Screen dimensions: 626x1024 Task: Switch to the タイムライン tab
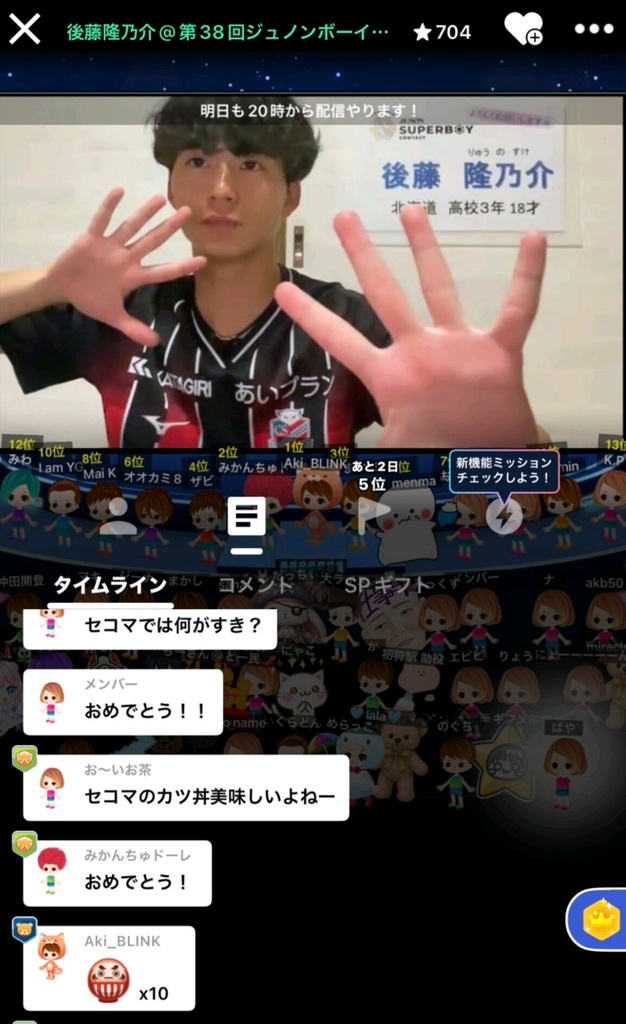110,585
